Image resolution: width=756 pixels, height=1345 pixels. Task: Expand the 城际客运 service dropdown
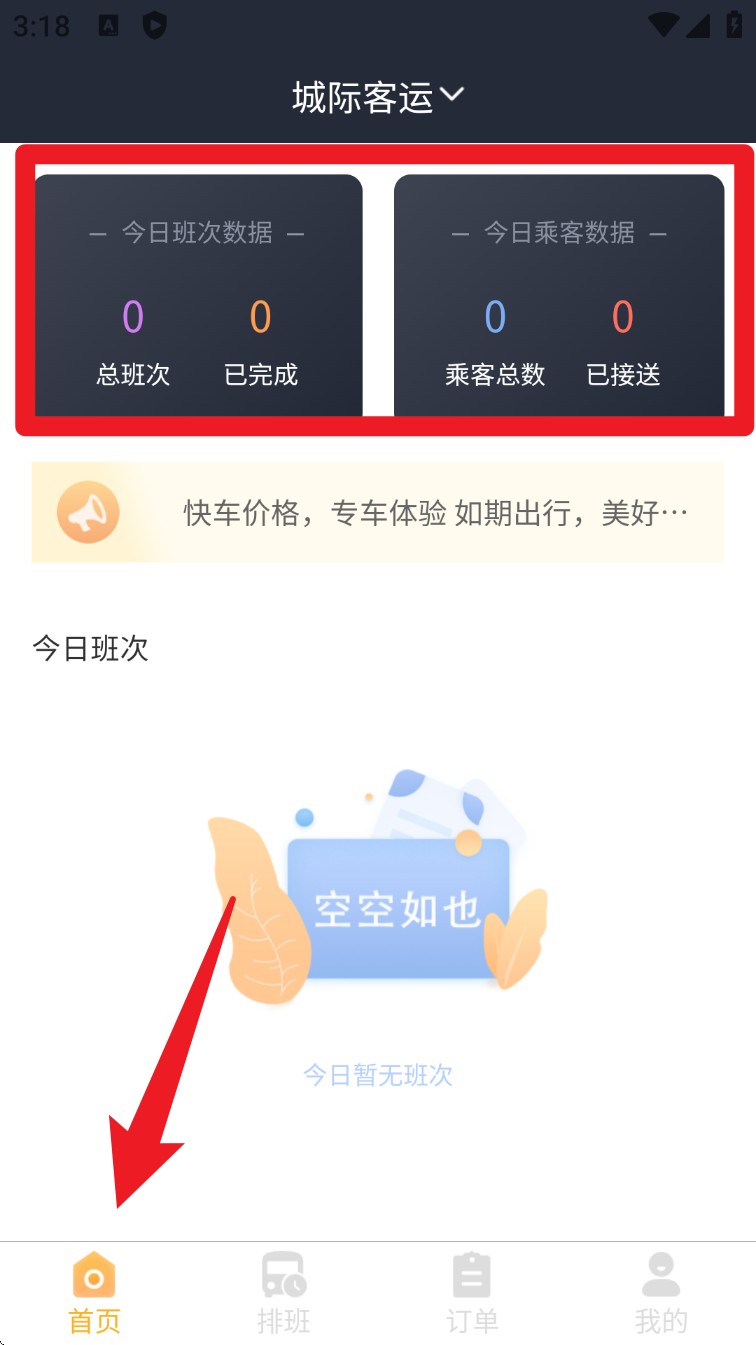[x=378, y=96]
